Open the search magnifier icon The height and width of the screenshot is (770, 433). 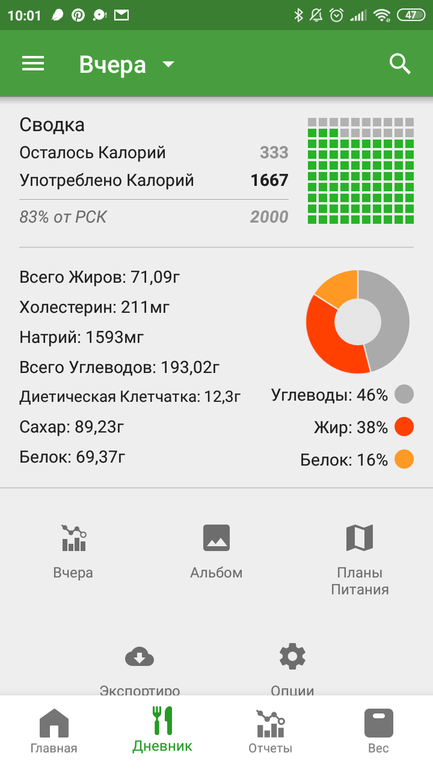click(400, 64)
